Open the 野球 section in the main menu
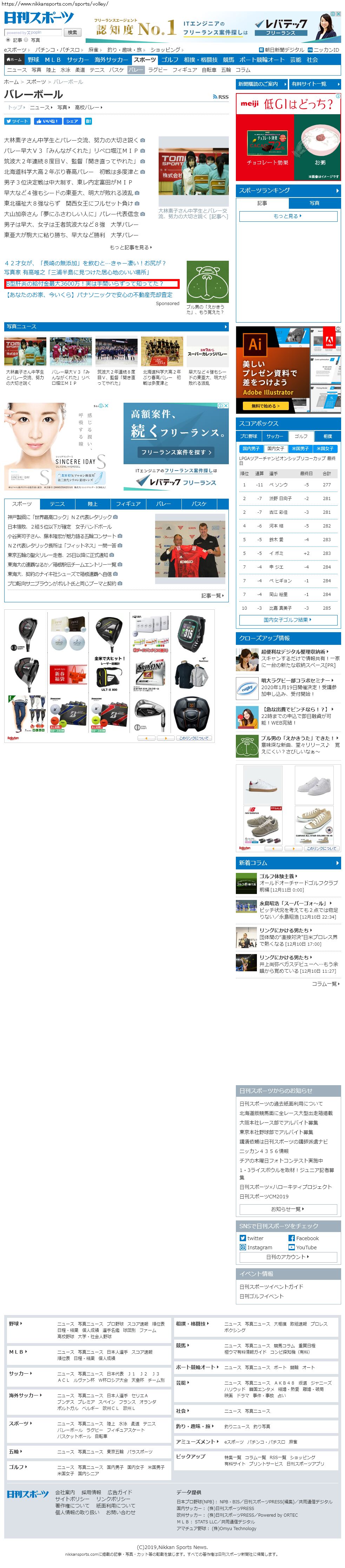This screenshot has height=1568, width=345. click(x=33, y=60)
